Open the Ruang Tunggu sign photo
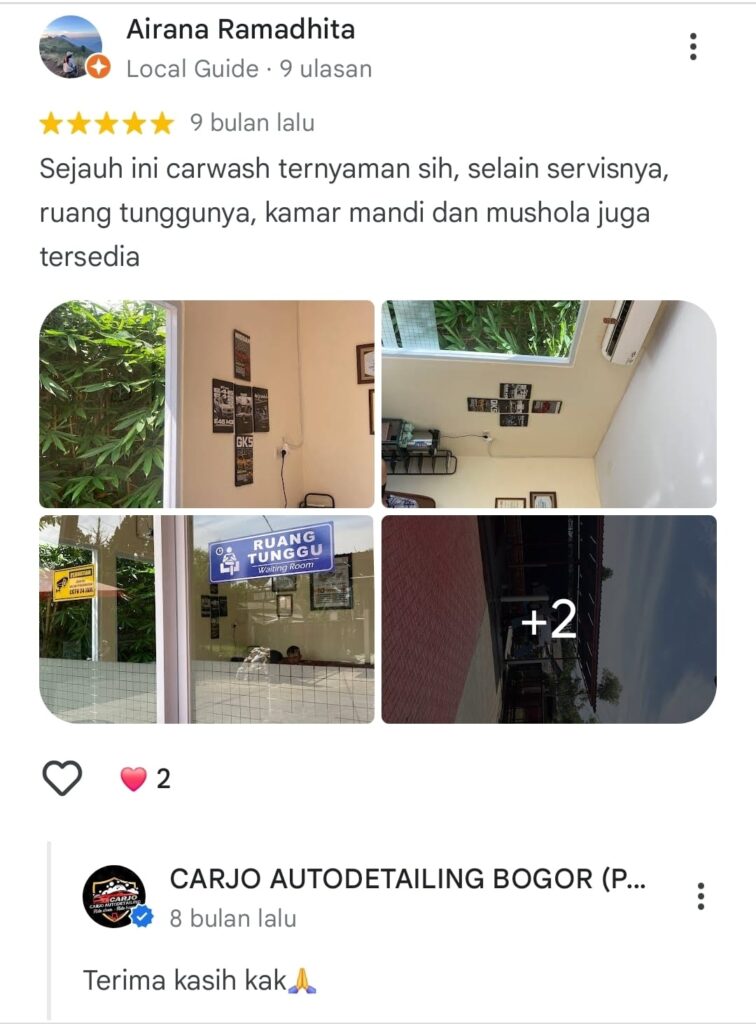 pyautogui.click(x=206, y=619)
